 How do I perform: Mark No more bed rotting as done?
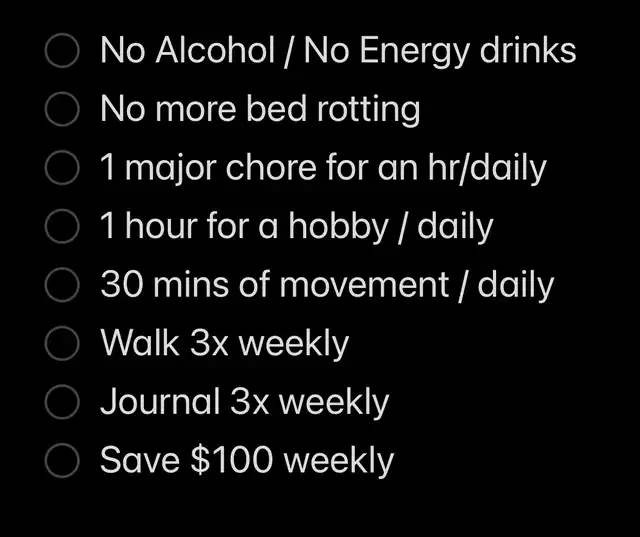(x=62, y=110)
